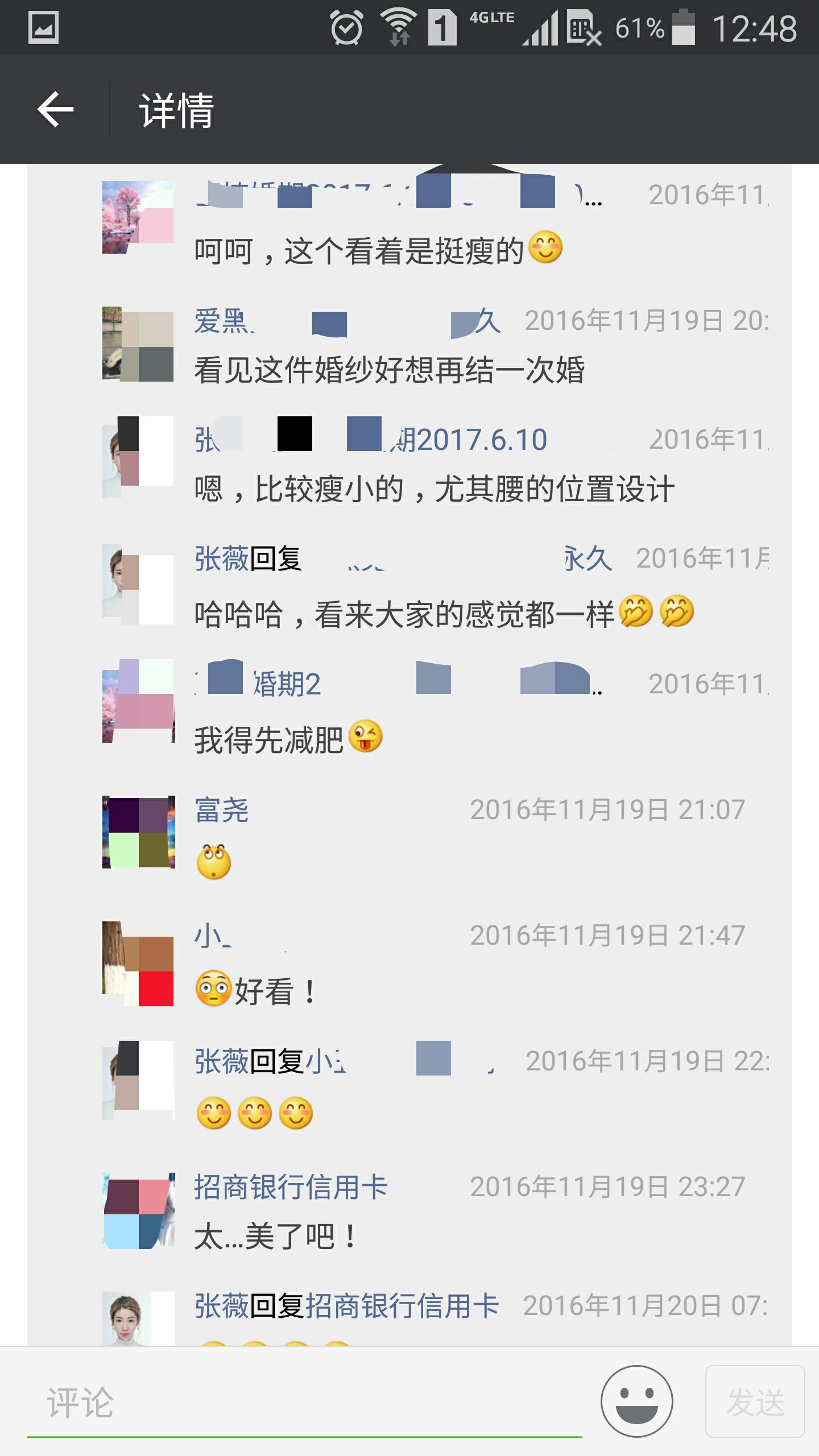The height and width of the screenshot is (1456, 819).
Task: Tap comment 哈哈哈，看来大家的感觉都一样
Action: (444, 613)
